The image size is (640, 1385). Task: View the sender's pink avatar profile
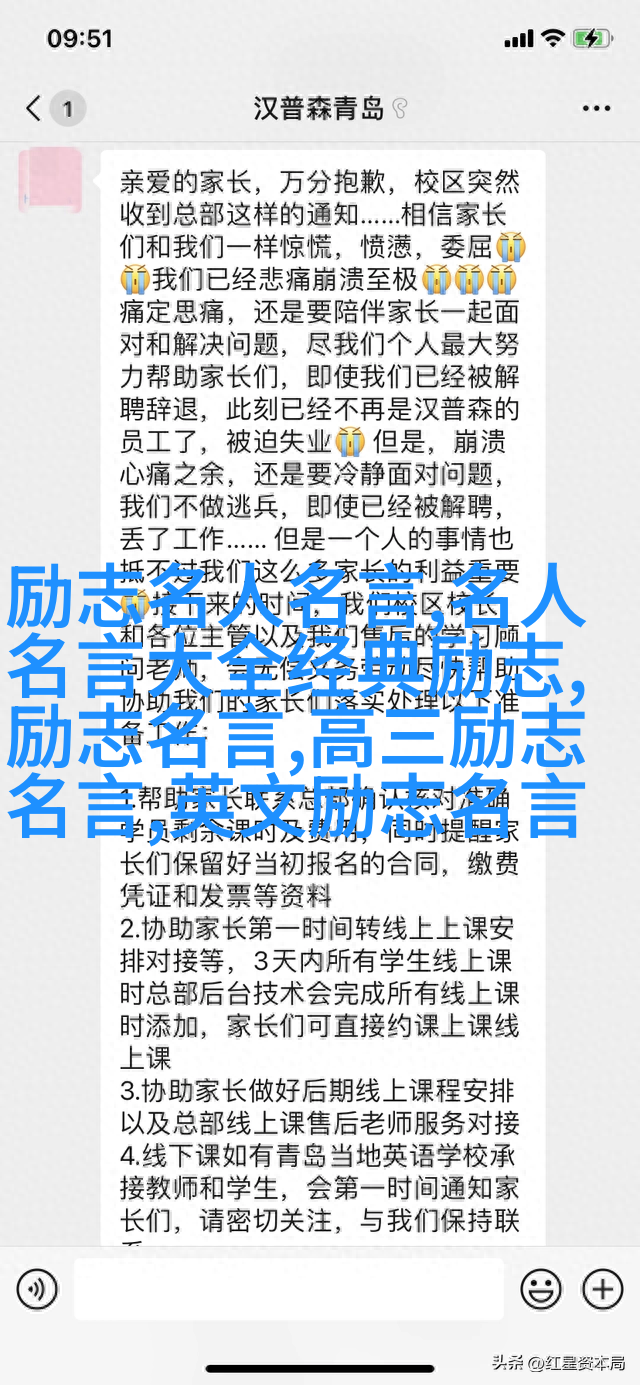(50, 180)
